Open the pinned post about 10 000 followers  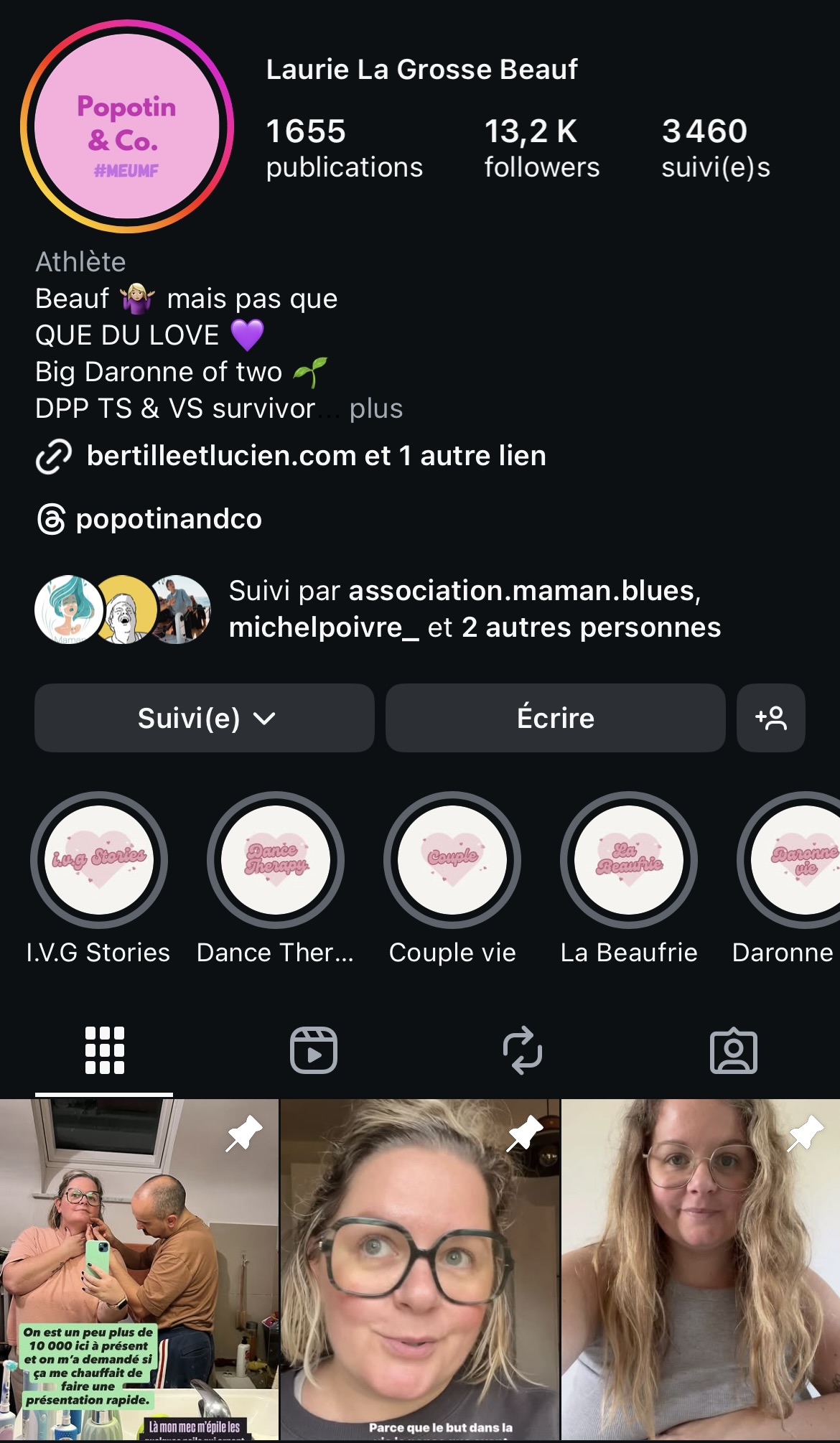(139, 1269)
